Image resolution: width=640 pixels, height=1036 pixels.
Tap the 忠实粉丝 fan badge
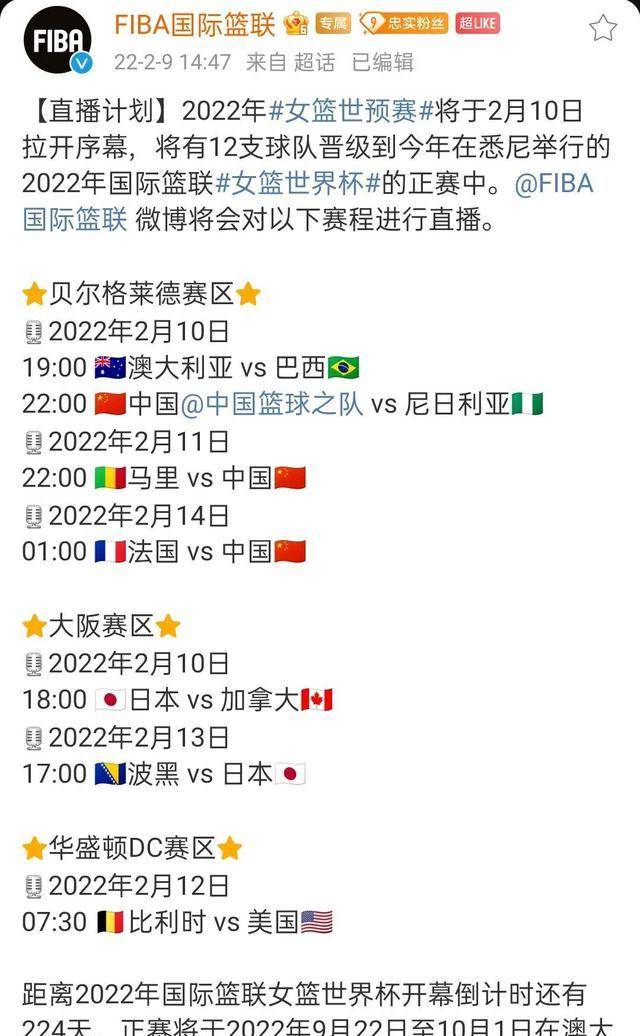tap(404, 24)
